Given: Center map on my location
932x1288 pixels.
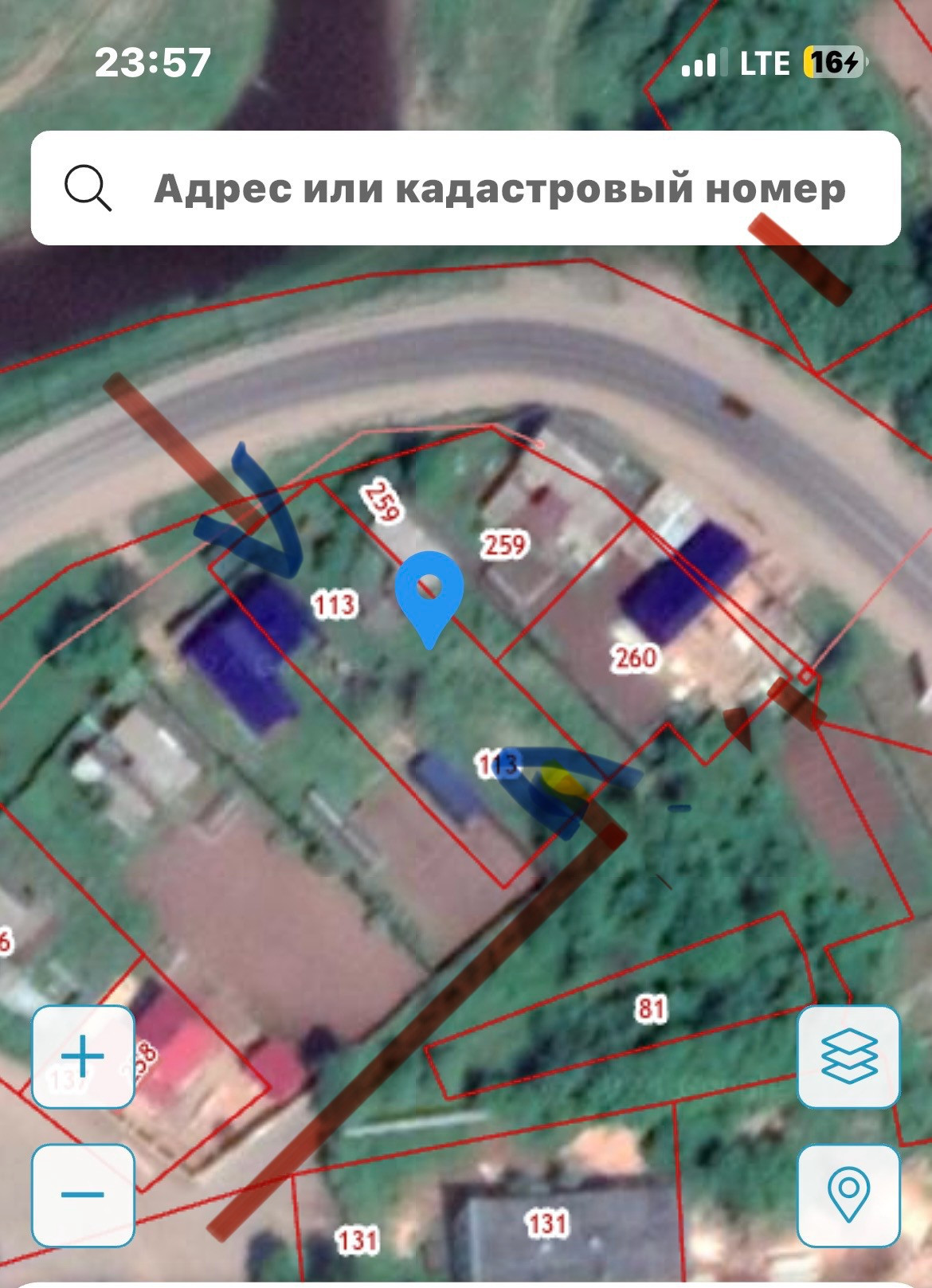Looking at the screenshot, I should pyautogui.click(x=848, y=1195).
